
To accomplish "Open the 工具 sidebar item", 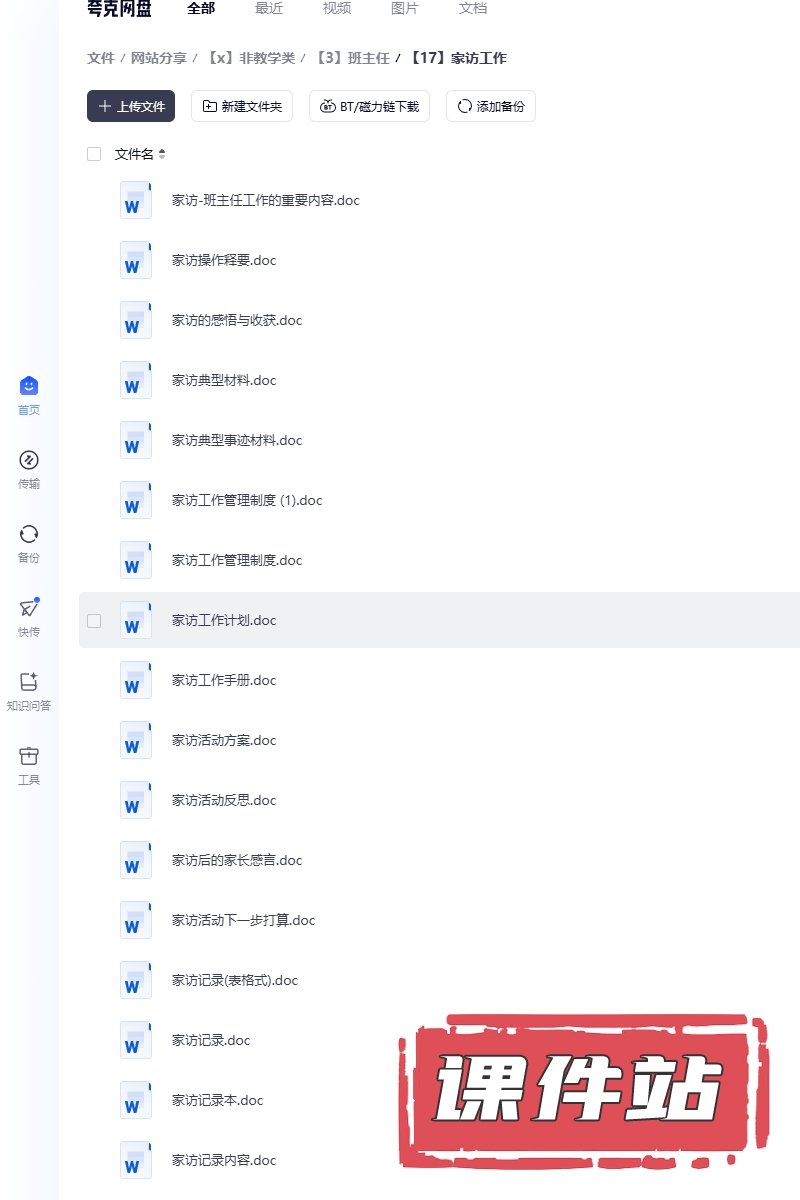I will tap(29, 765).
